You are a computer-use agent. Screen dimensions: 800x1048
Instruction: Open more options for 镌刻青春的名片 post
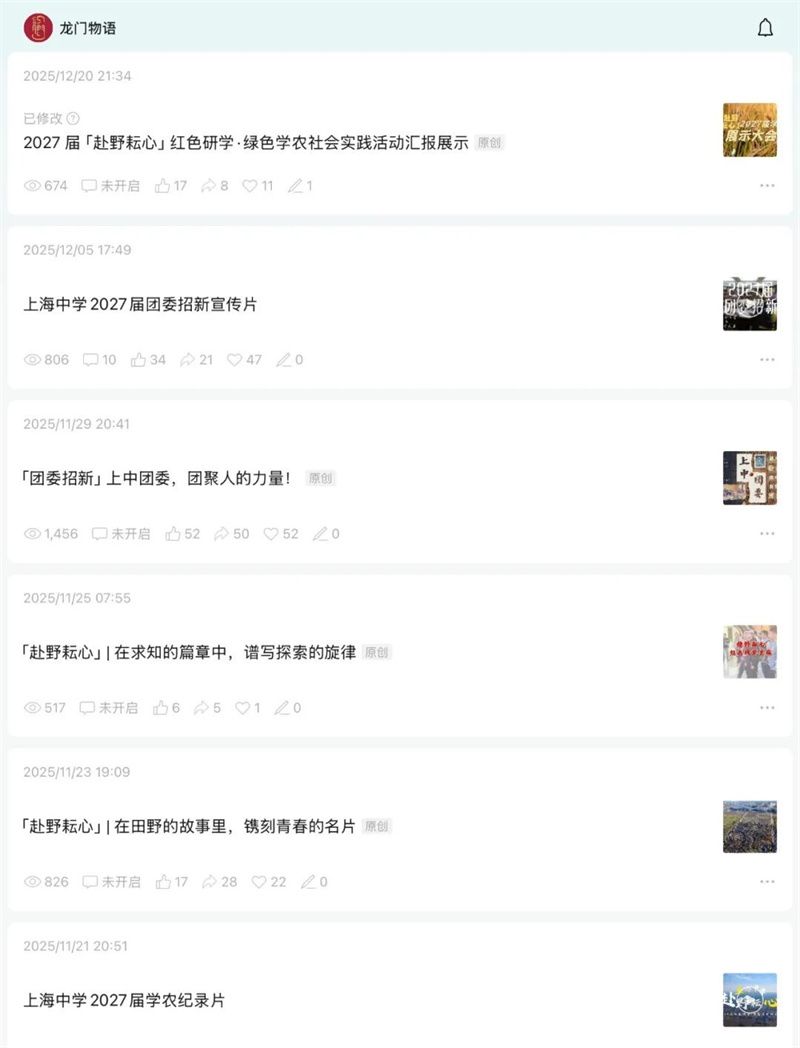767,882
